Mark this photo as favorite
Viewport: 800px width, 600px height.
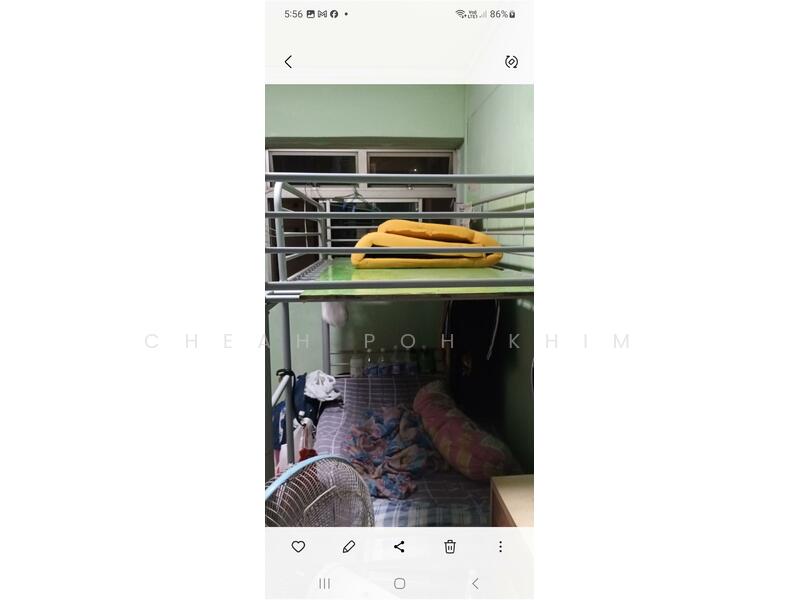tap(298, 547)
